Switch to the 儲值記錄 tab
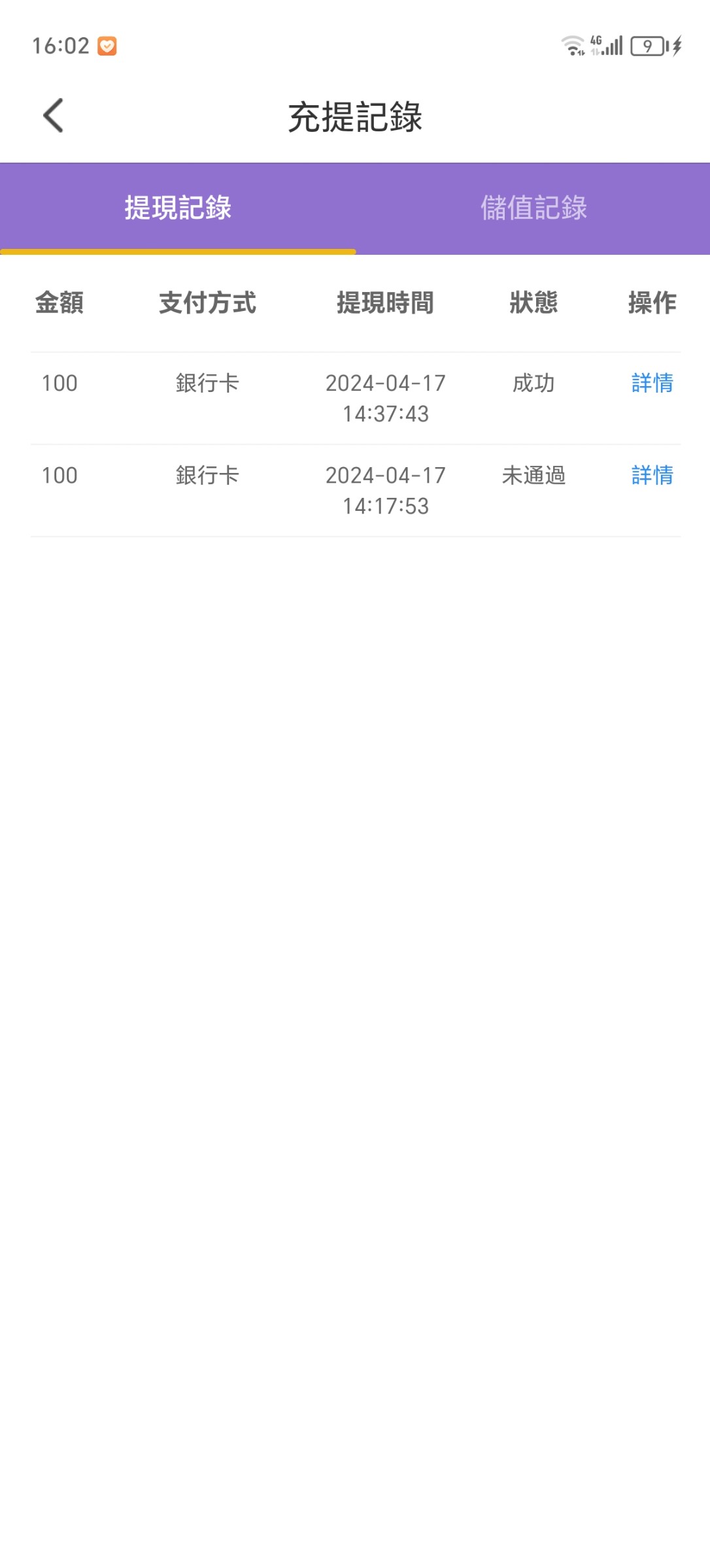 (533, 208)
